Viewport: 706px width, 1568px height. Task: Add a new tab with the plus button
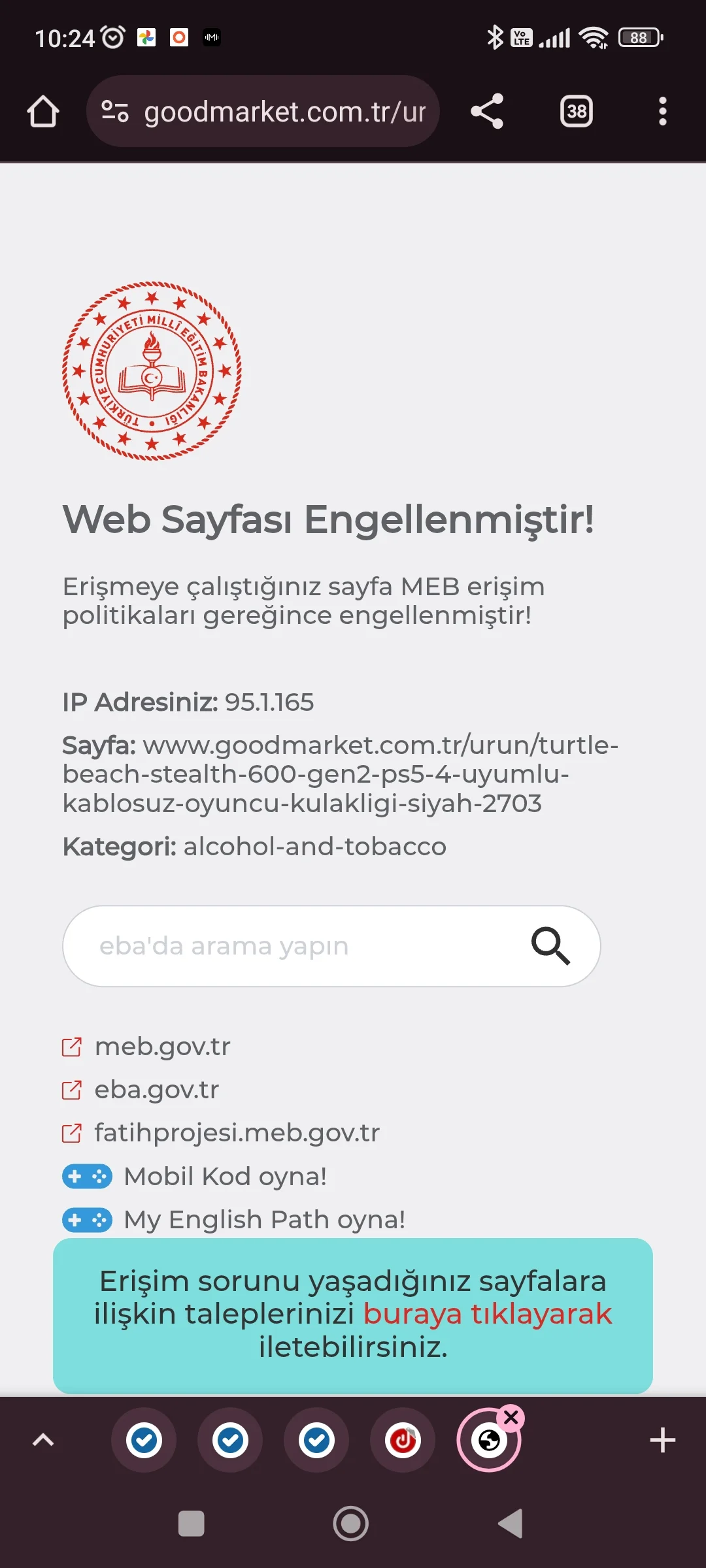pyautogui.click(x=662, y=1440)
